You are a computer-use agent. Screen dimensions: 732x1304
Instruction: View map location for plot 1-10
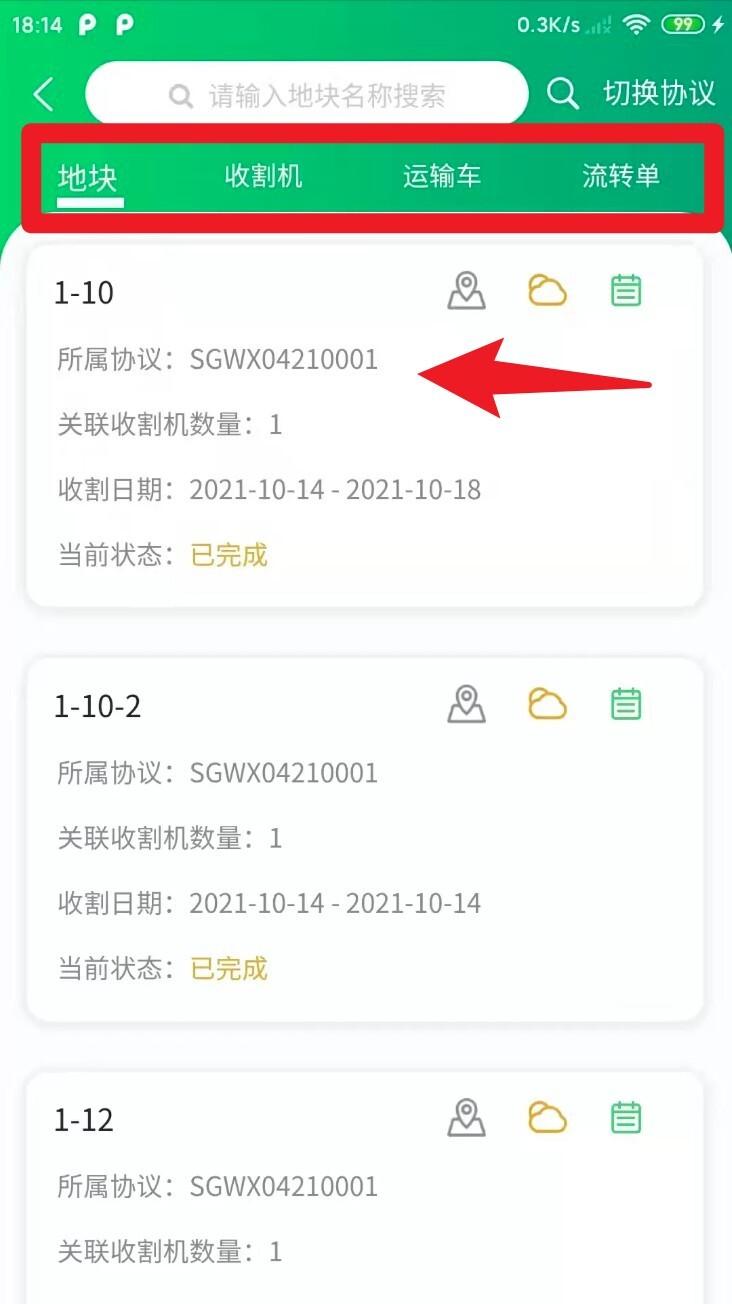click(x=466, y=291)
